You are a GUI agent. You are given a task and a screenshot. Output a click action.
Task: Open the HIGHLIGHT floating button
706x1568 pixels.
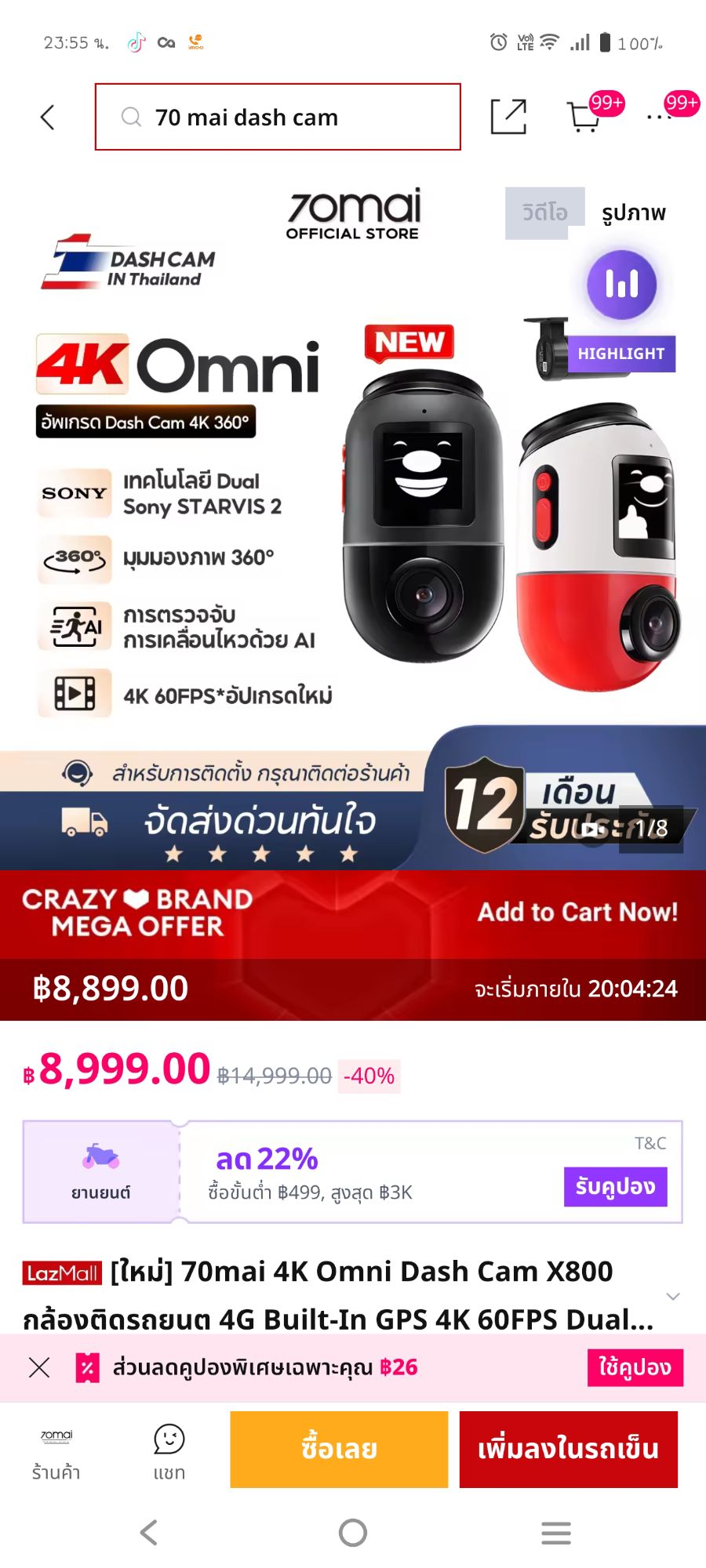pos(621,286)
